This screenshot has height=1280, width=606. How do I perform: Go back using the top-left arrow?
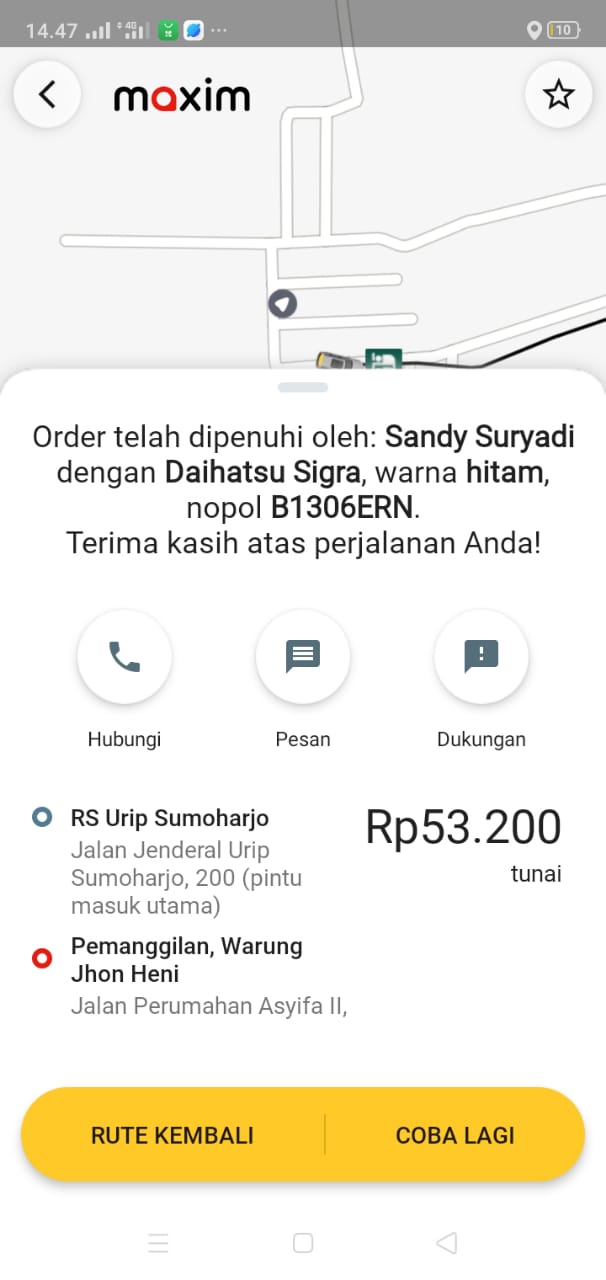point(46,94)
